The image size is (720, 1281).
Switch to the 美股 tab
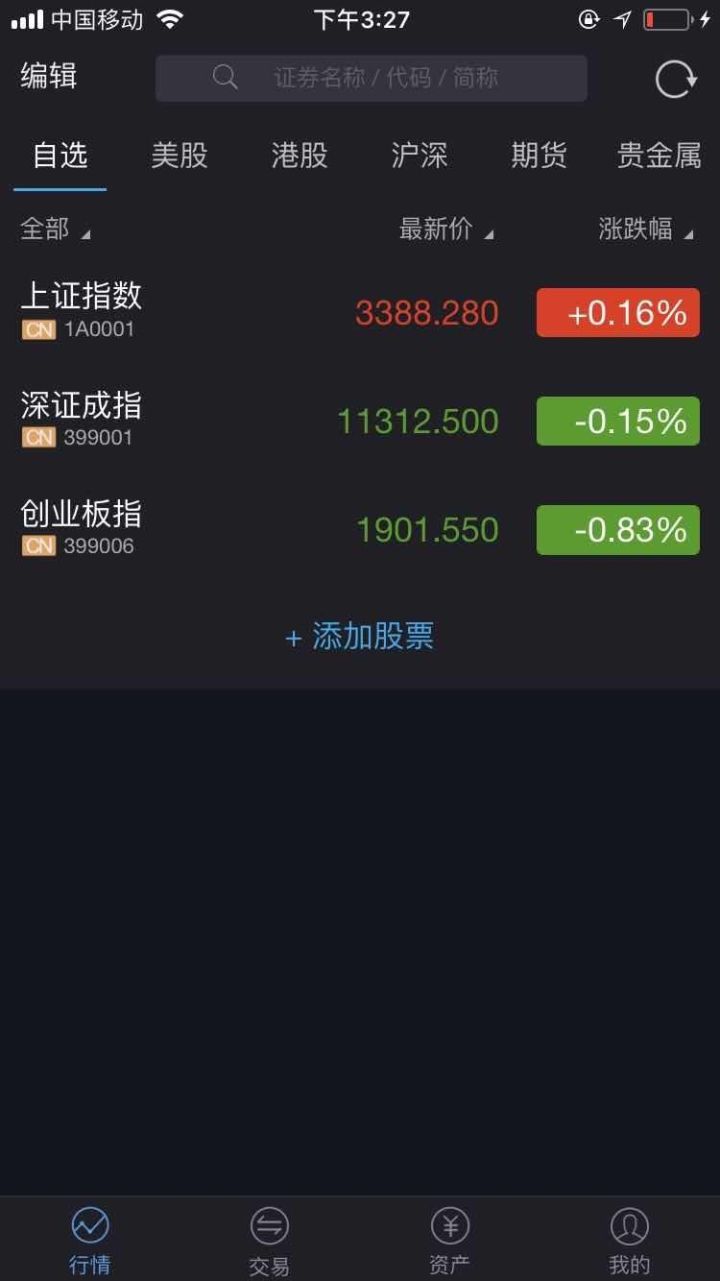[x=179, y=156]
